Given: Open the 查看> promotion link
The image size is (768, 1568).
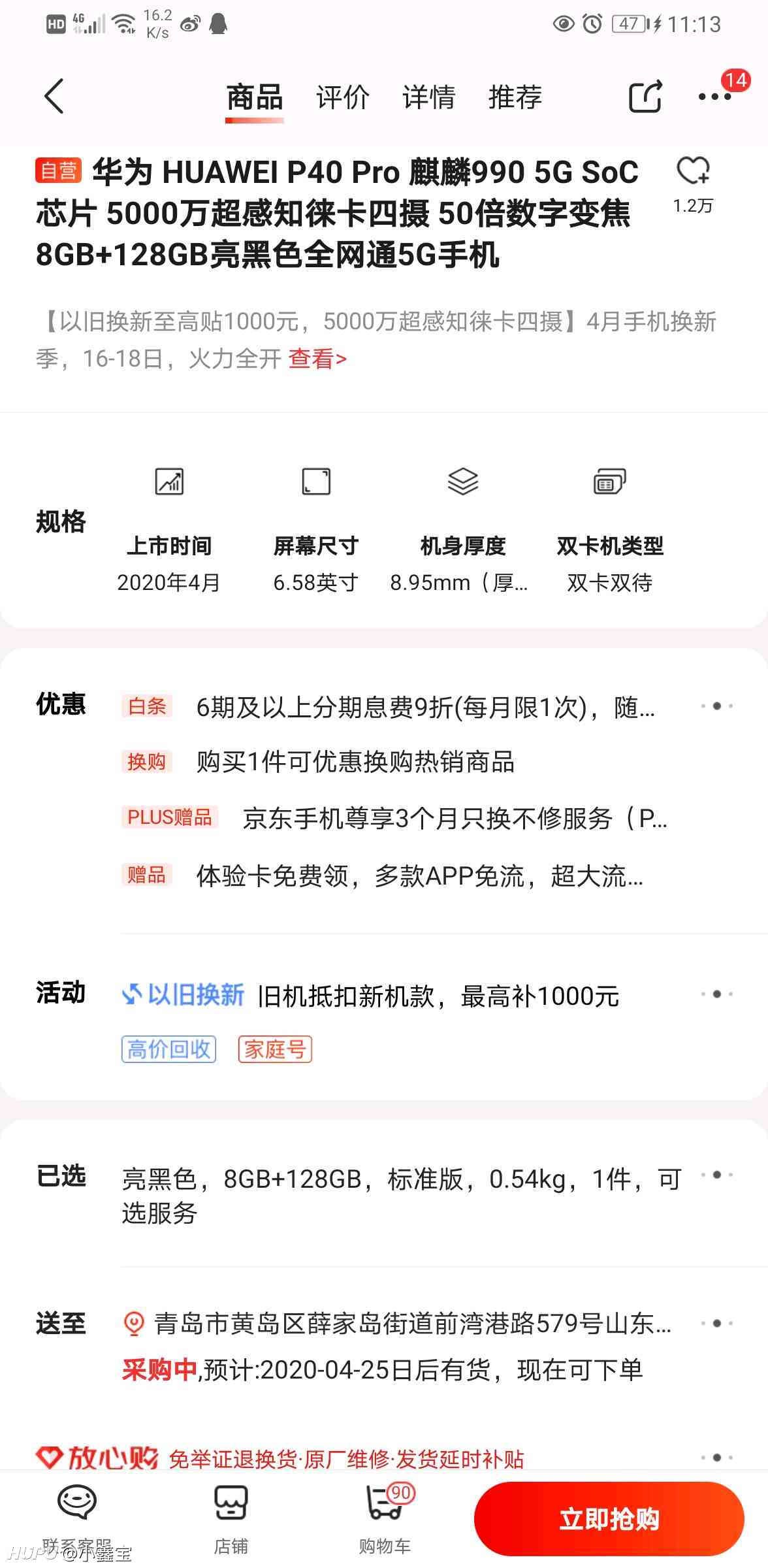Looking at the screenshot, I should (x=317, y=359).
